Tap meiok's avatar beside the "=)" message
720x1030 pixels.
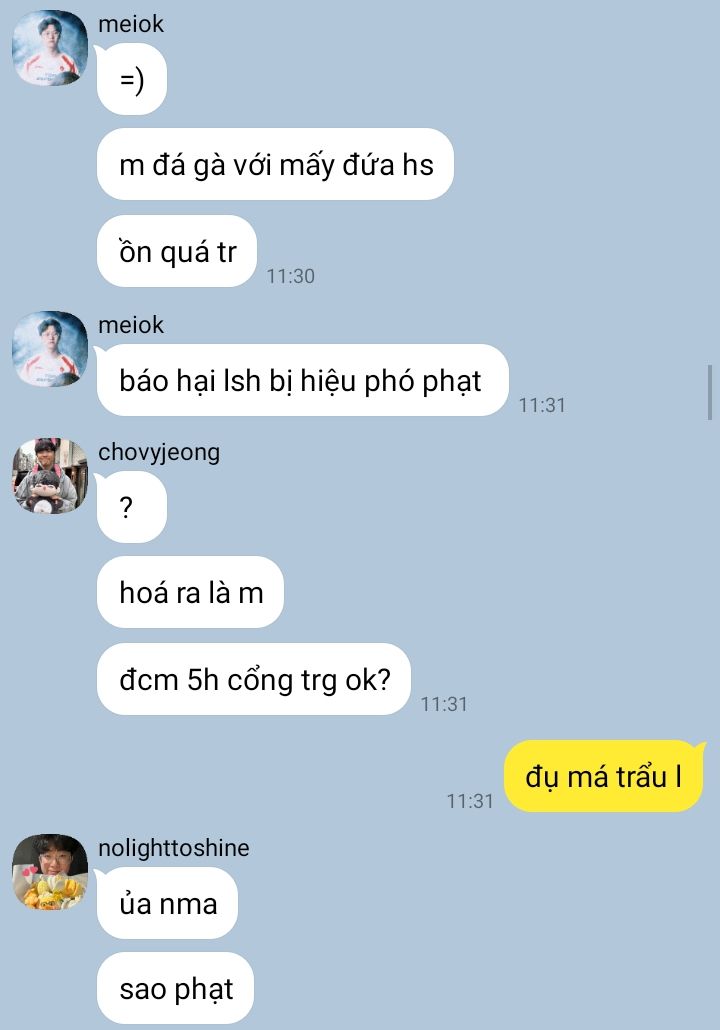click(50, 48)
